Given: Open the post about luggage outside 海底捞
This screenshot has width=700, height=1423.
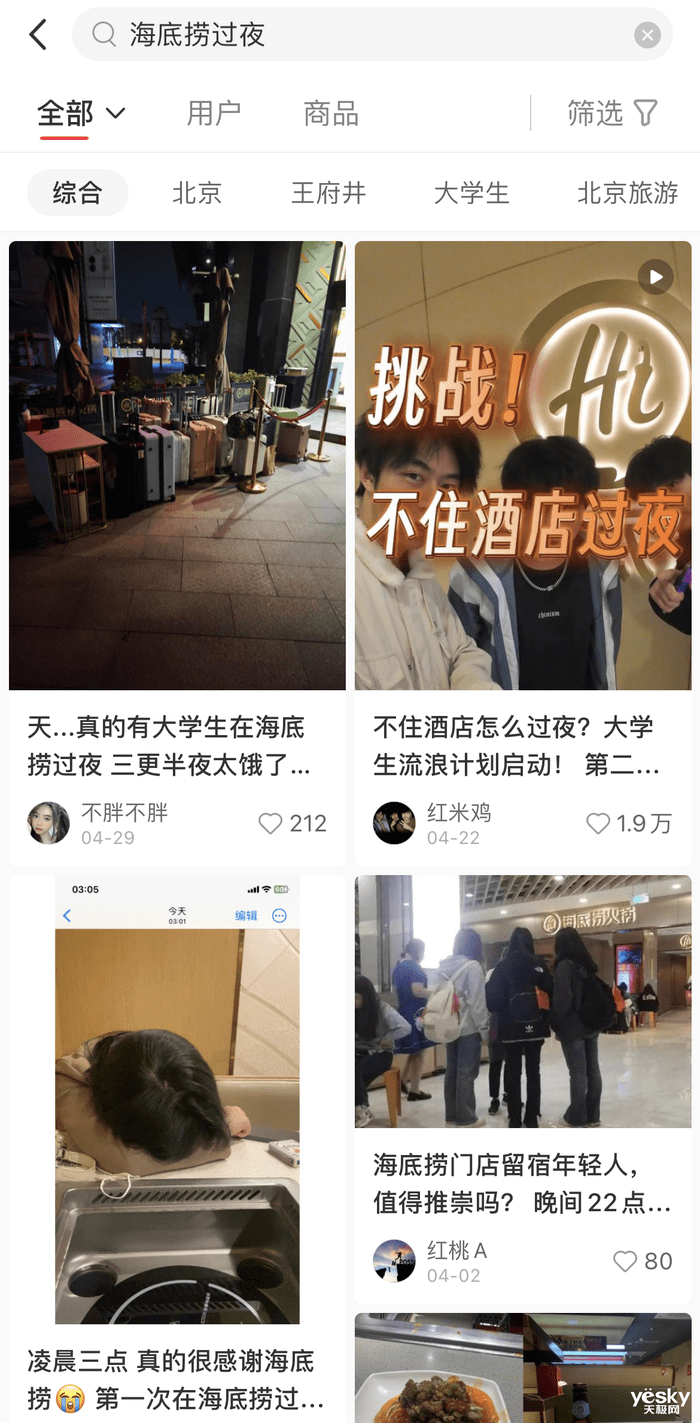Looking at the screenshot, I should tap(177, 465).
